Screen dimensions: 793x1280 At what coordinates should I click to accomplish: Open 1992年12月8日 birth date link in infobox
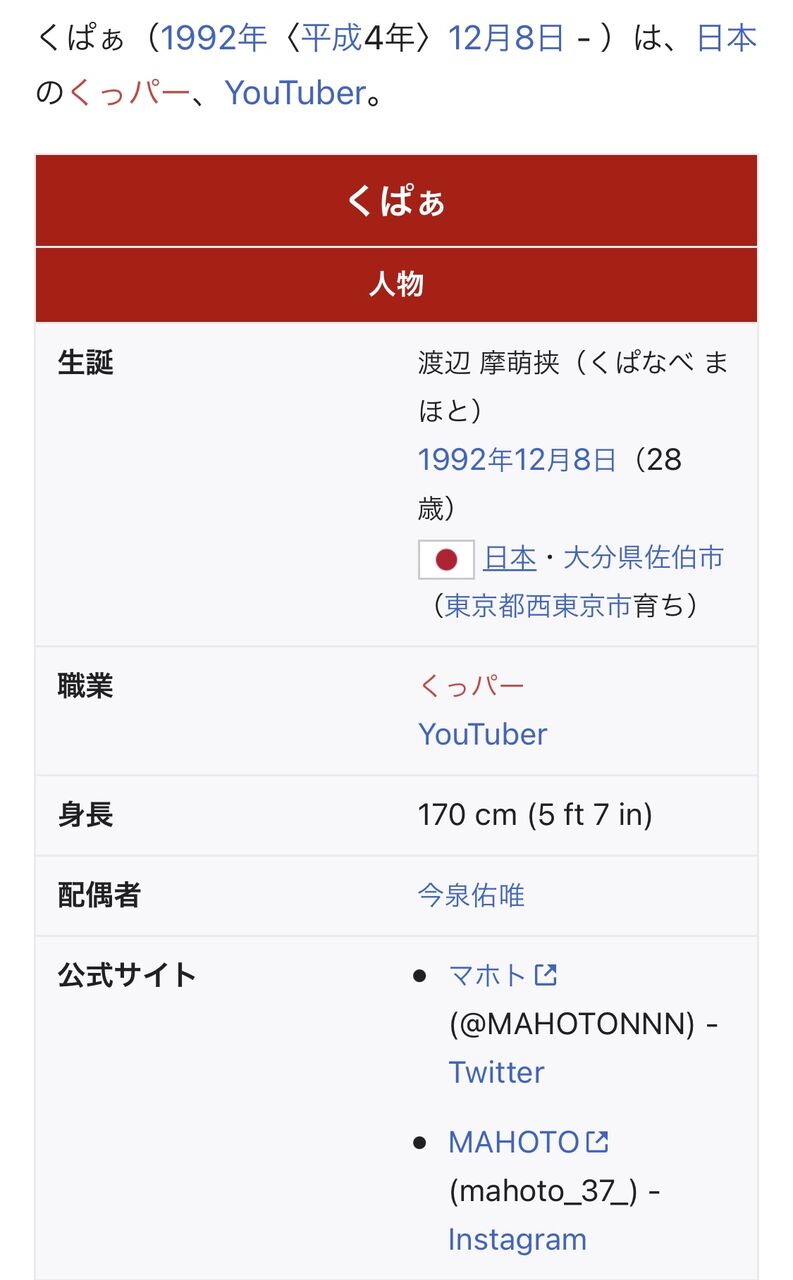[517, 459]
